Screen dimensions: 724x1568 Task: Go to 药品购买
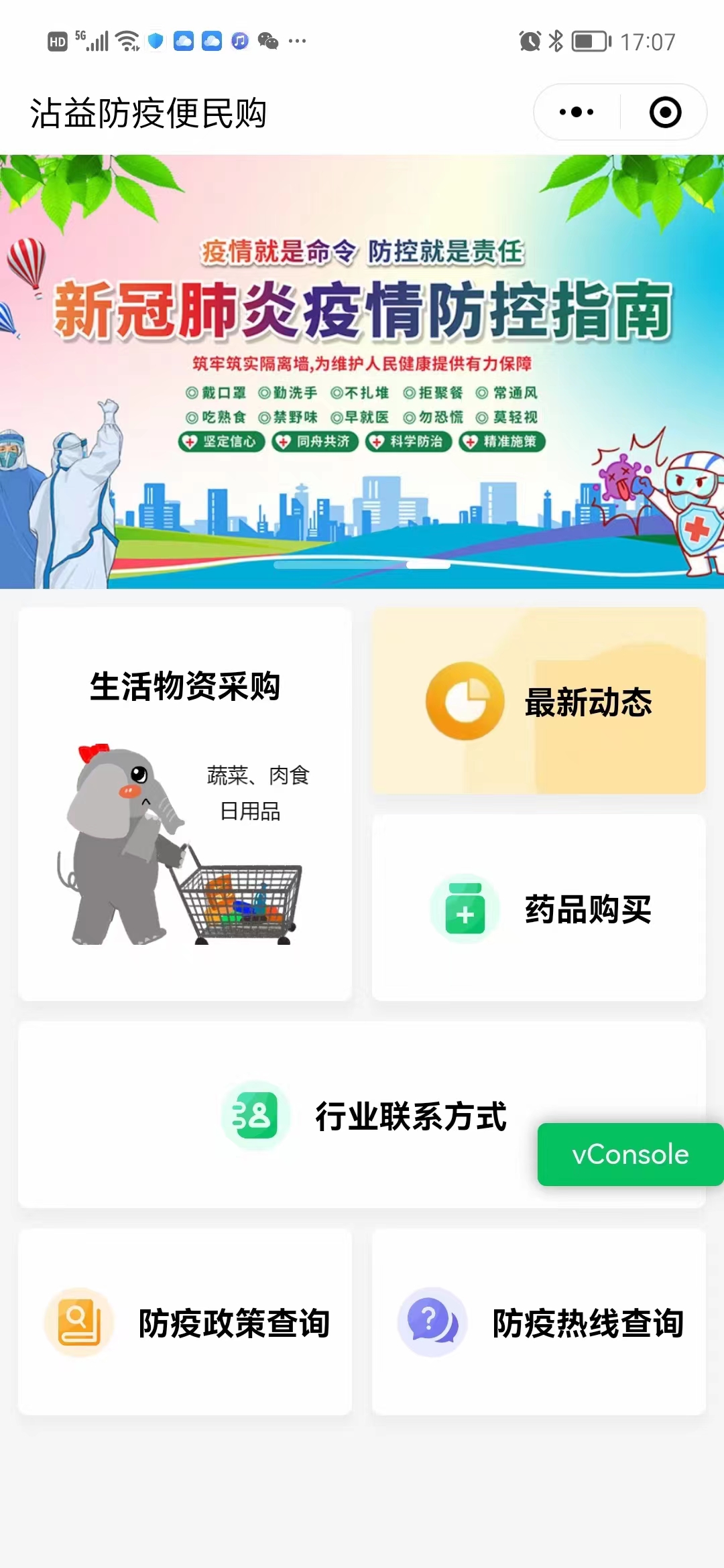pyautogui.click(x=539, y=909)
